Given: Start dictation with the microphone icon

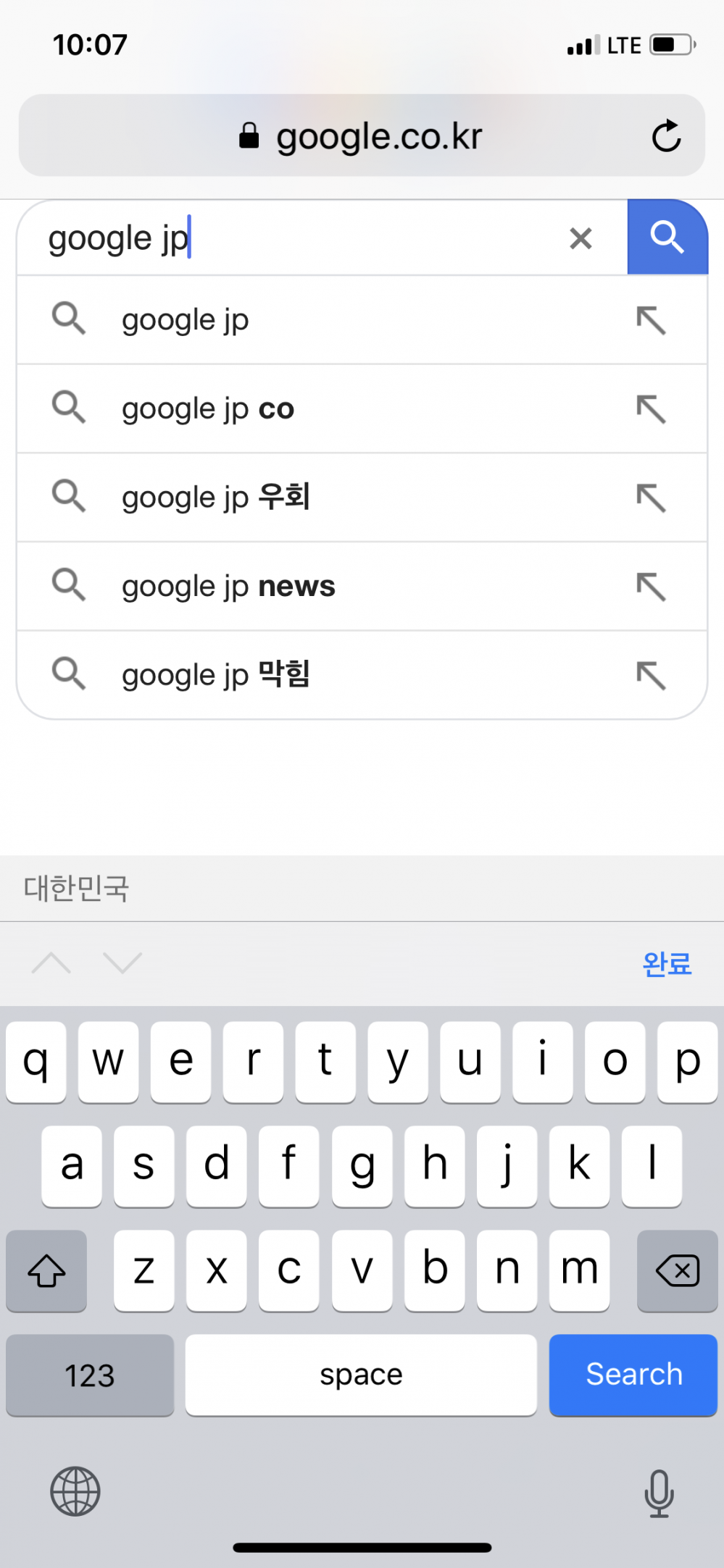Looking at the screenshot, I should coord(659,1493).
